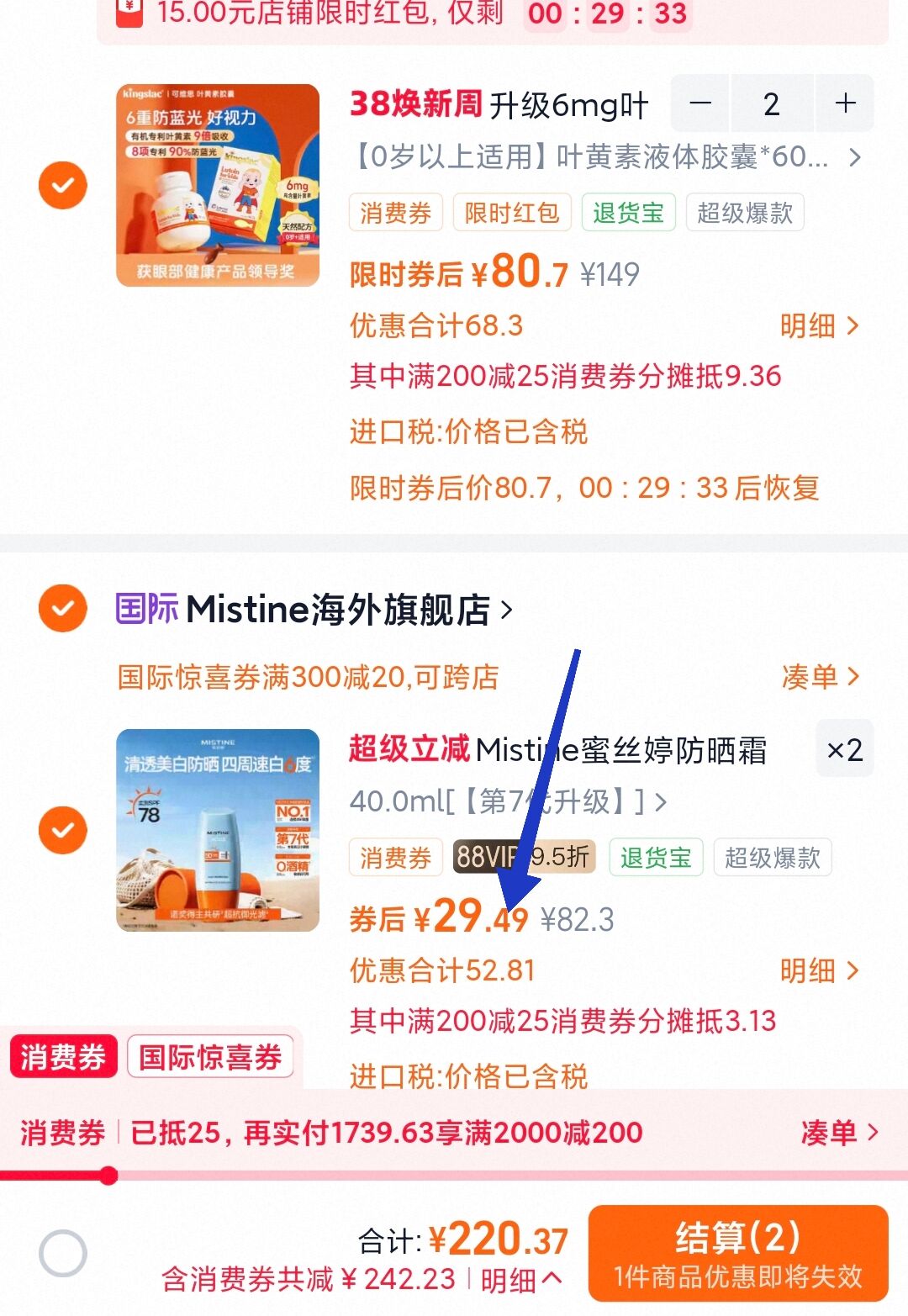
Task: Open the lutein capsule product image
Action: pyautogui.click(x=218, y=185)
